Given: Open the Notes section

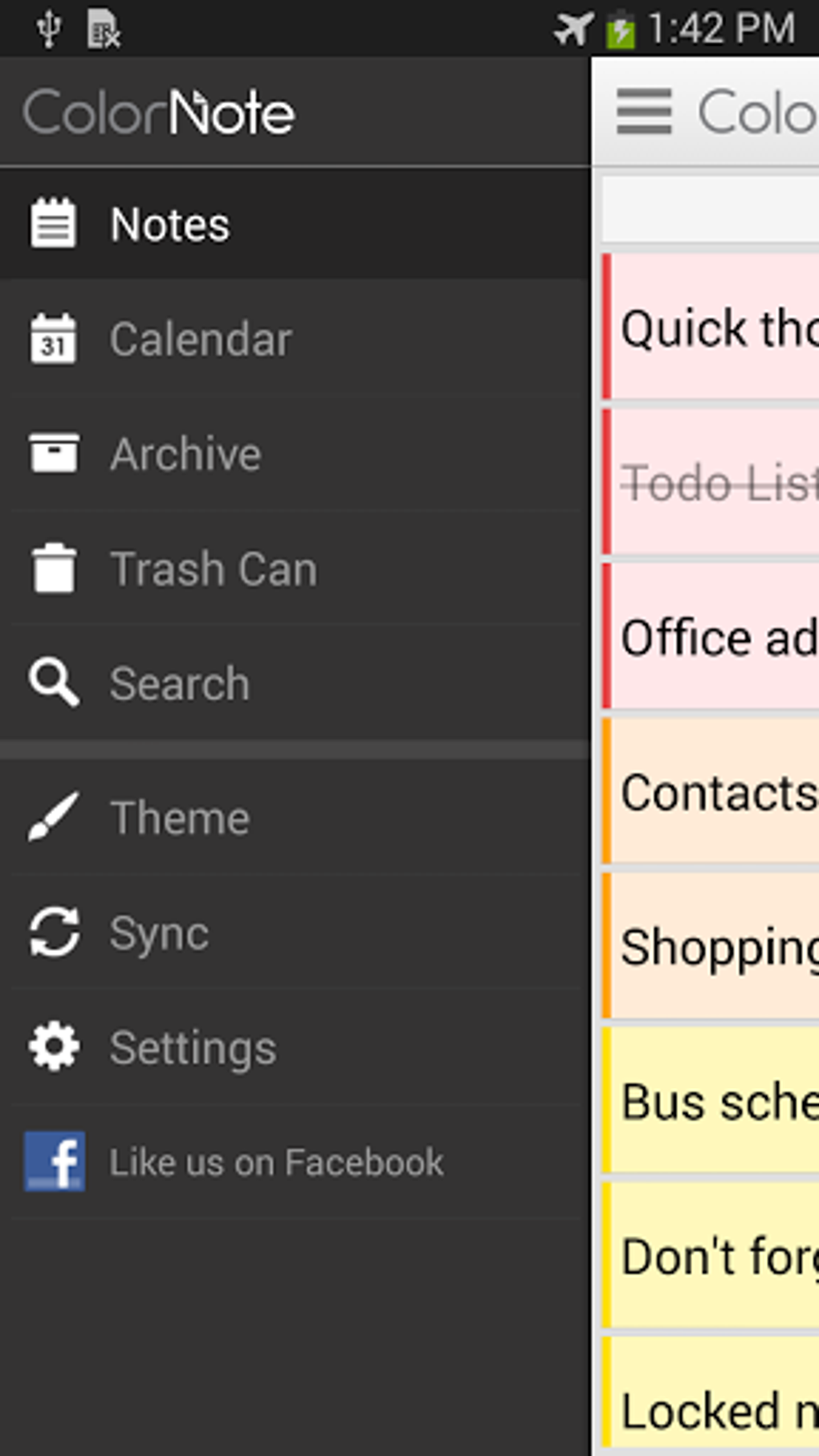Looking at the screenshot, I should pyautogui.click(x=295, y=224).
